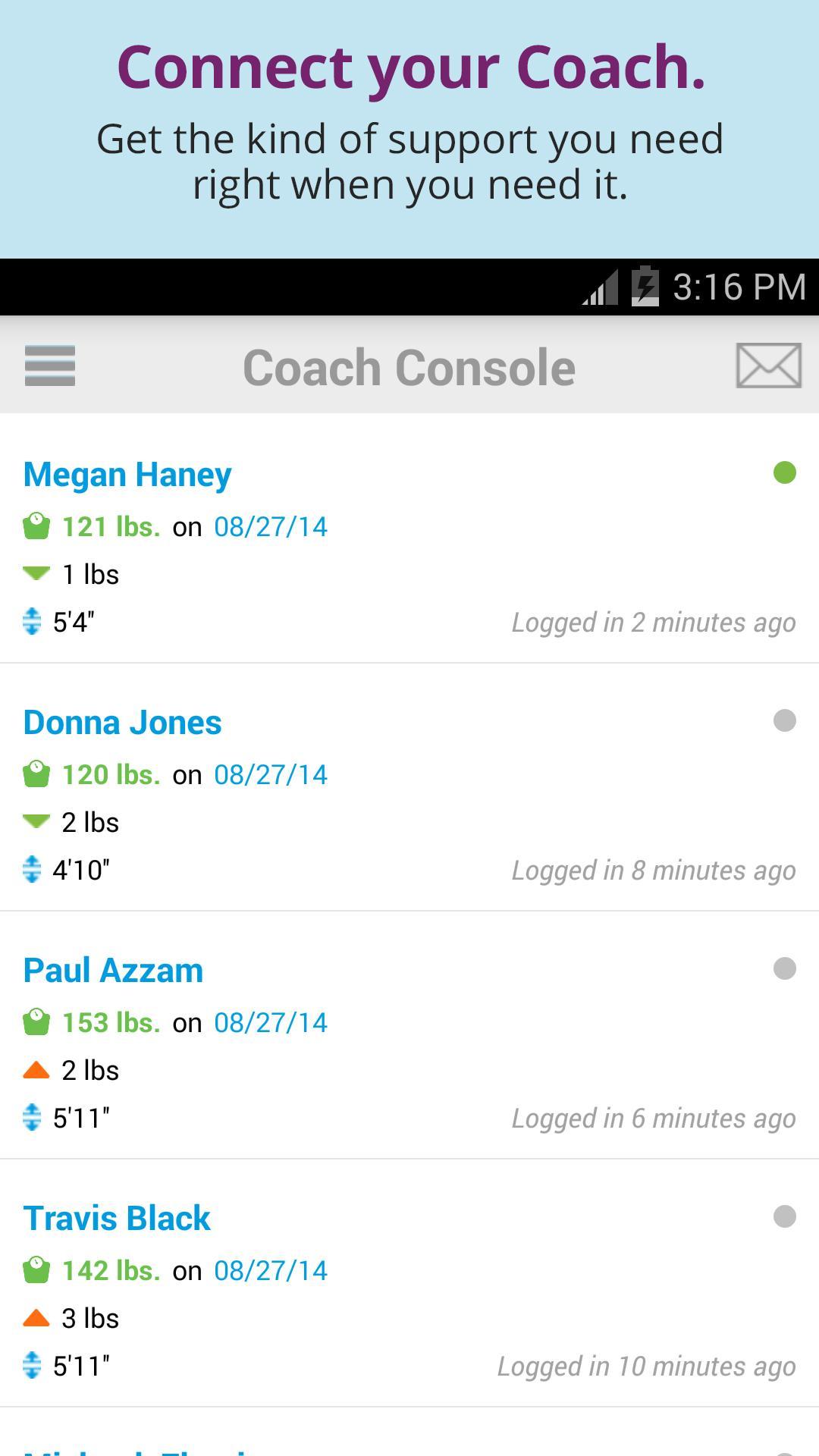Click the orange weight-gain arrow for Travis Black
The width and height of the screenshot is (819, 1456).
[x=35, y=1318]
